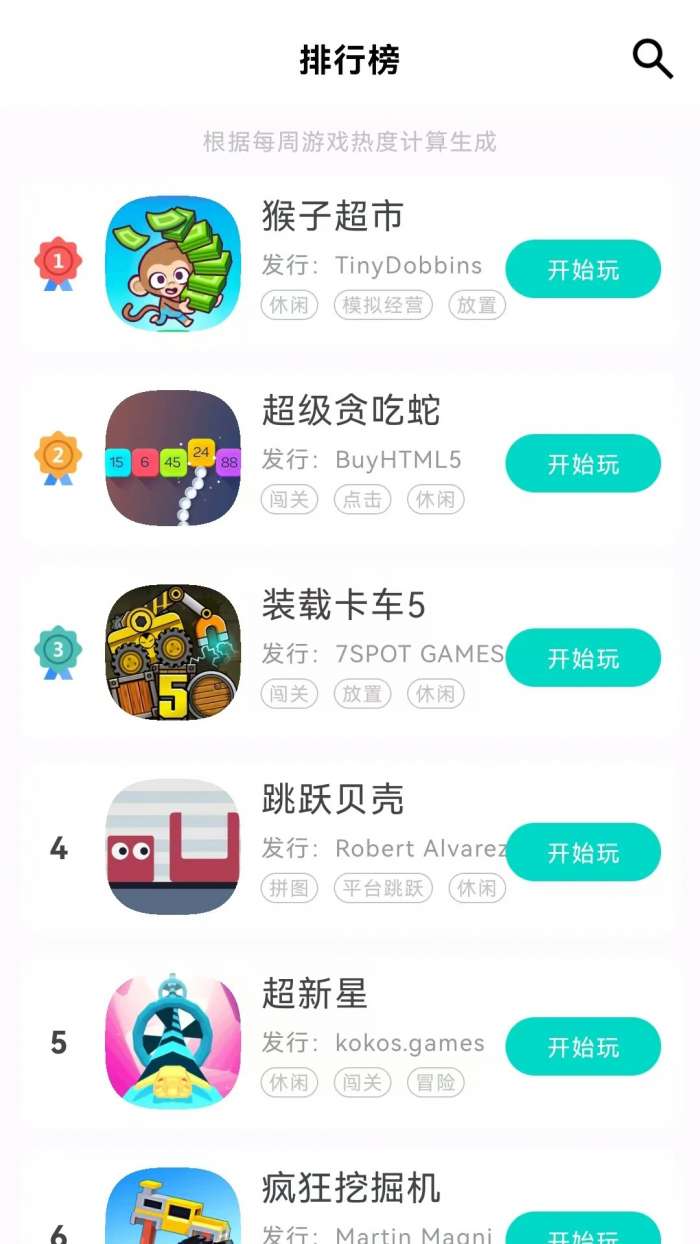Open the 超级贪吃蛇 game icon
Screen dimensions: 700x1244
[x=173, y=458]
